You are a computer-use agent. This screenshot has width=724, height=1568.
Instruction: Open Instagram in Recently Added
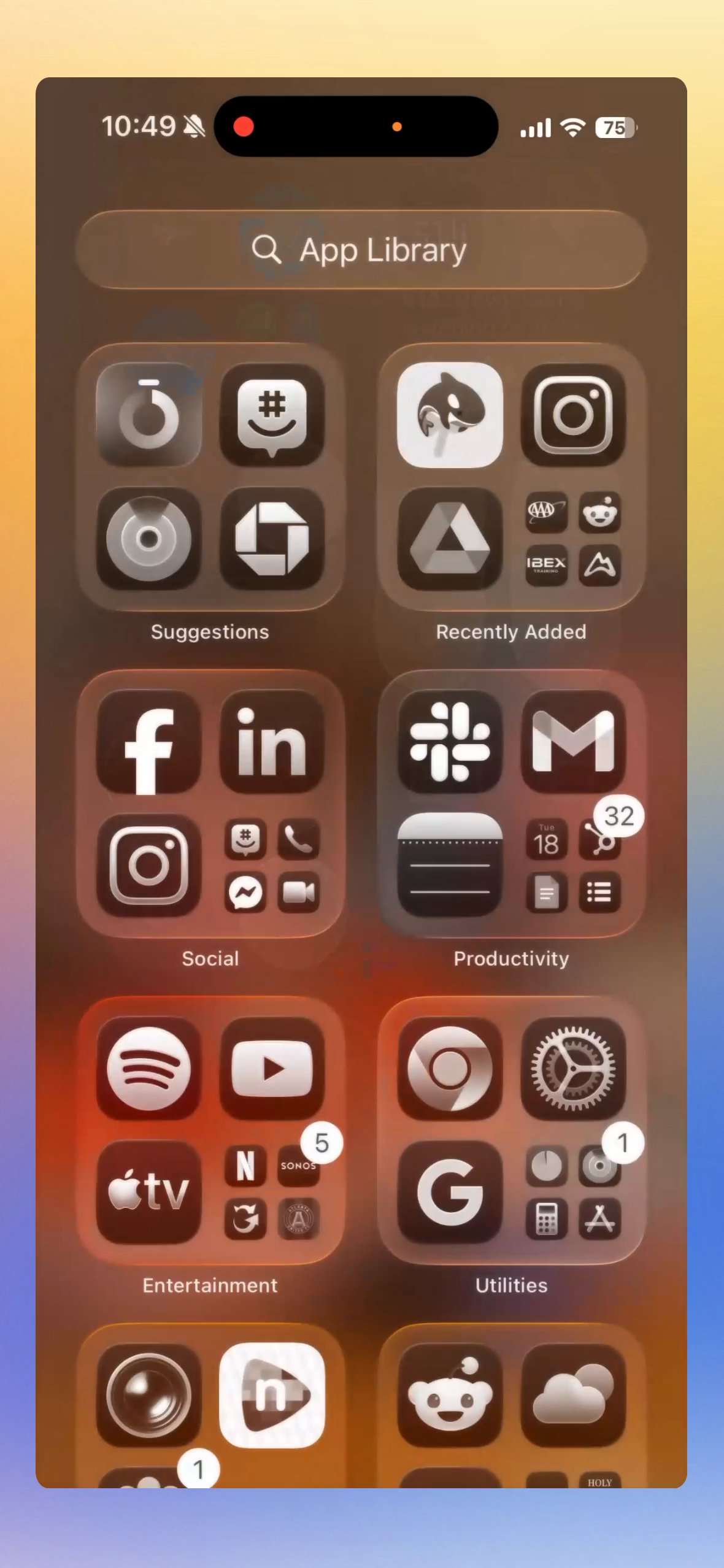pyautogui.click(x=573, y=415)
